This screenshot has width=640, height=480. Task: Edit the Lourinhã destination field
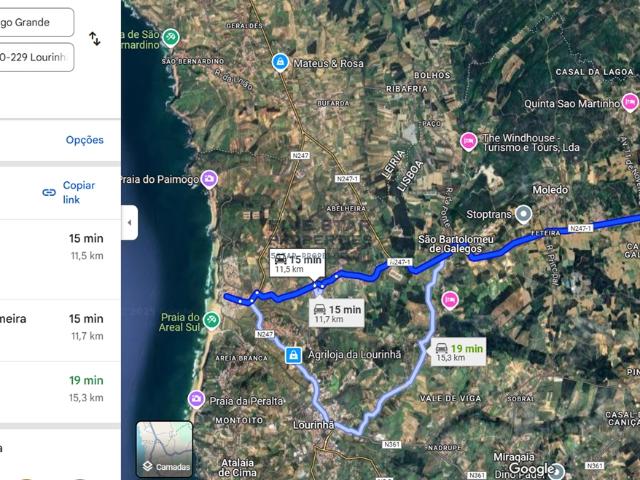(x=36, y=58)
